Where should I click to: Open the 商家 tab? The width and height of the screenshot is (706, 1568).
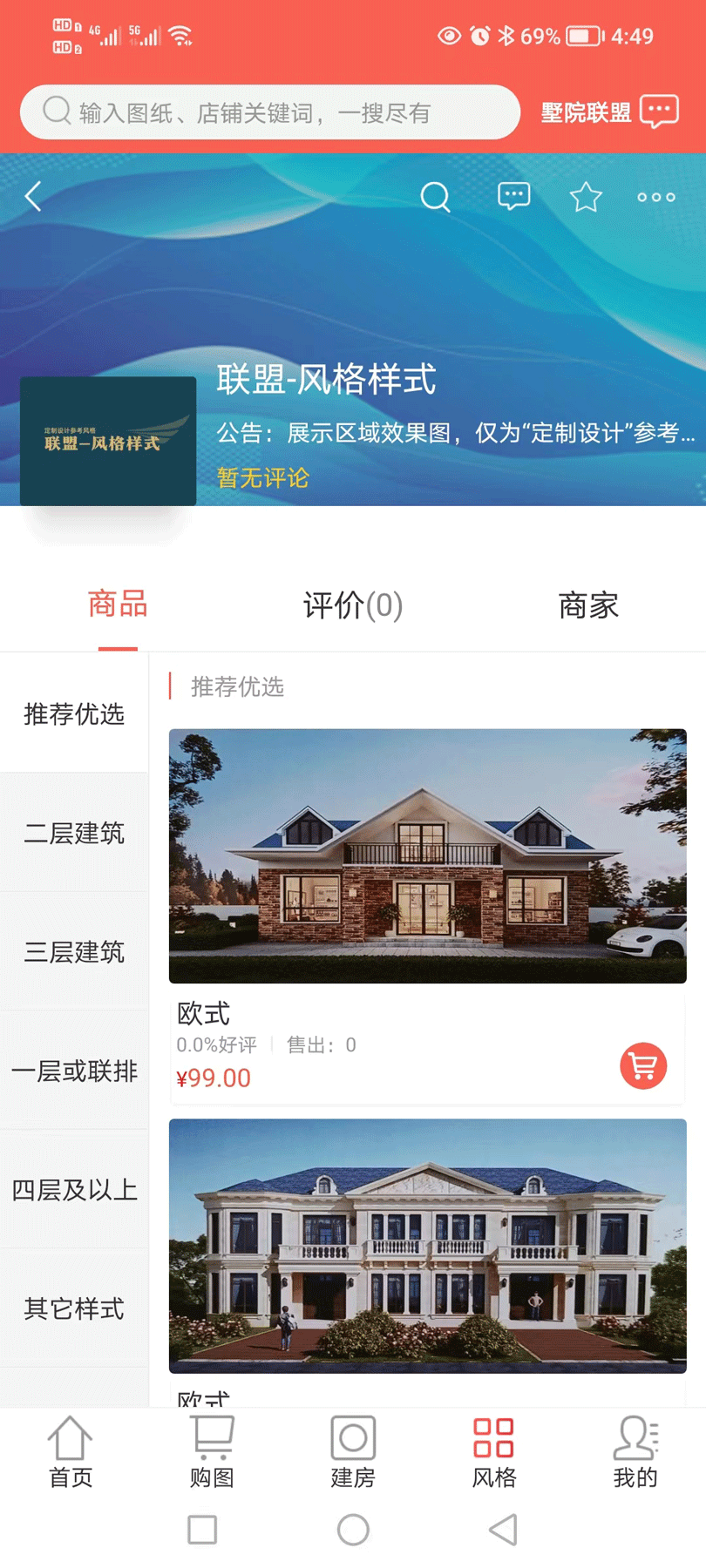click(x=587, y=604)
